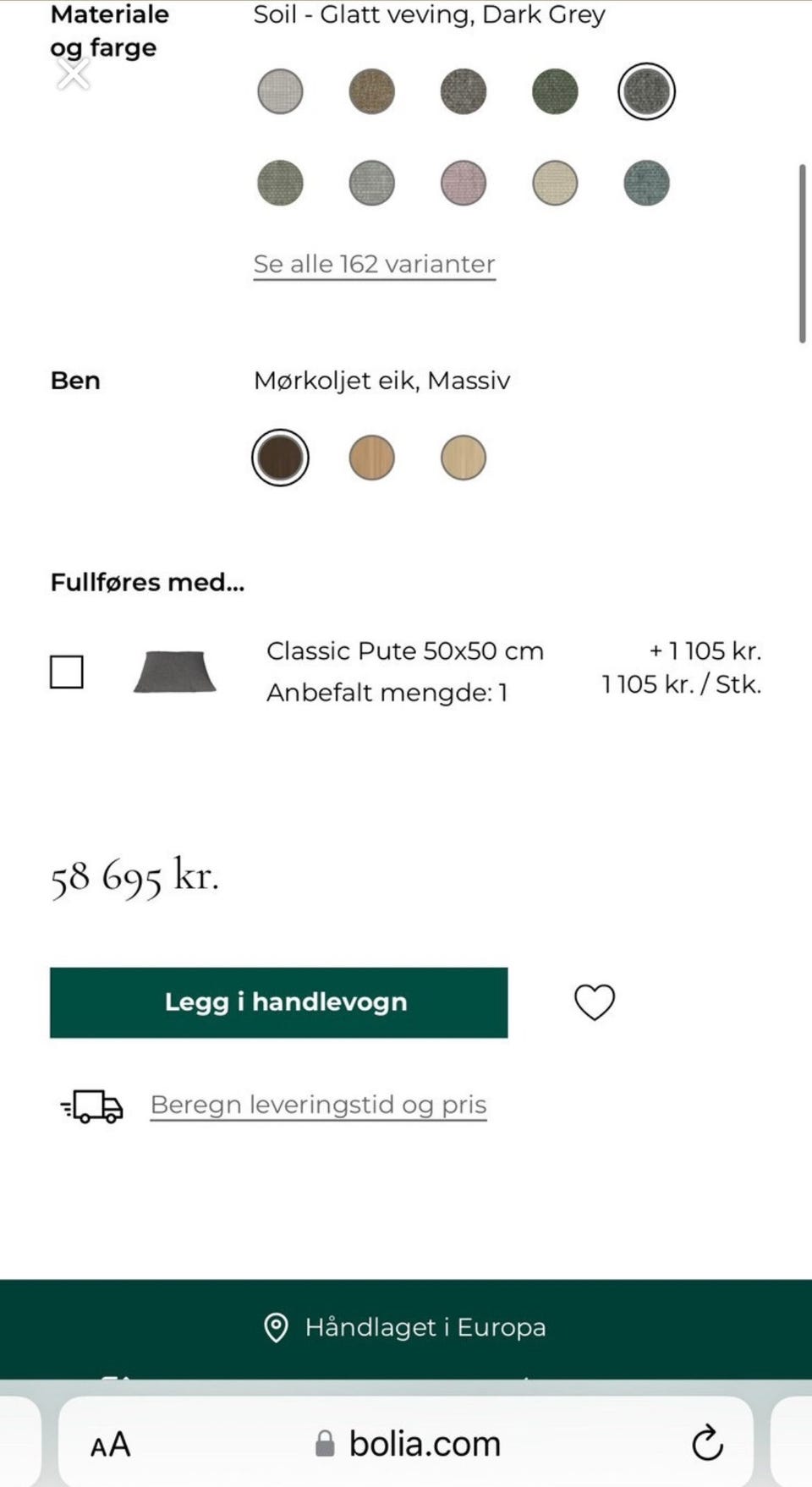
Task: Open Se alle 162 varianter
Action: click(373, 264)
